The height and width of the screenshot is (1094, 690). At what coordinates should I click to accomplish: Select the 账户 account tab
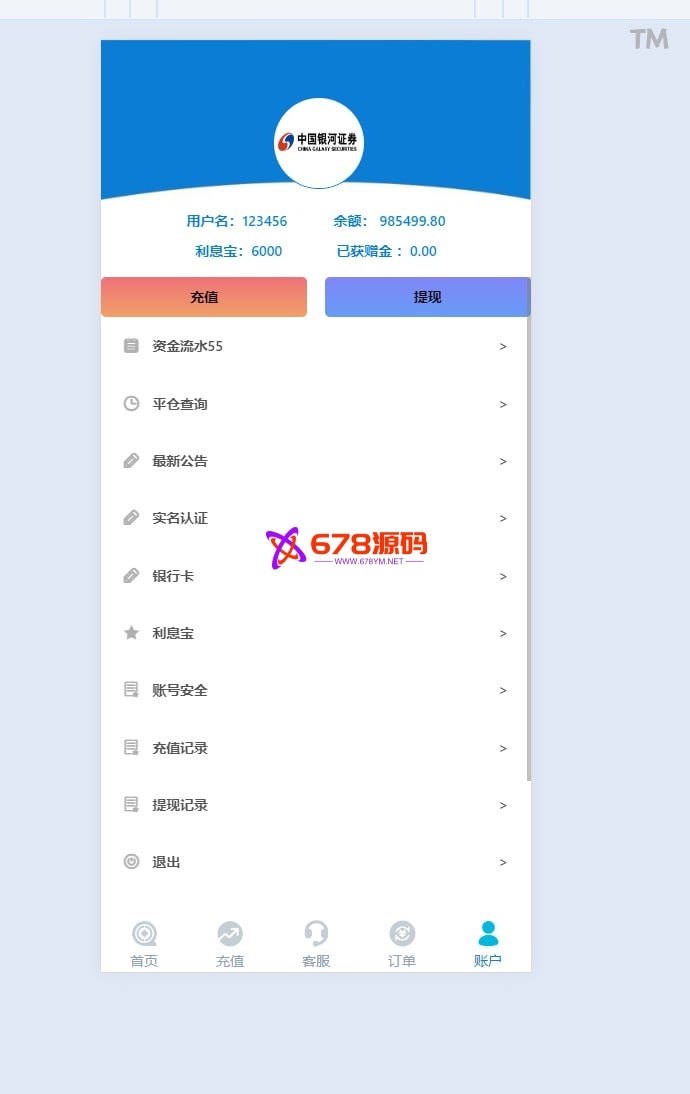pos(488,944)
